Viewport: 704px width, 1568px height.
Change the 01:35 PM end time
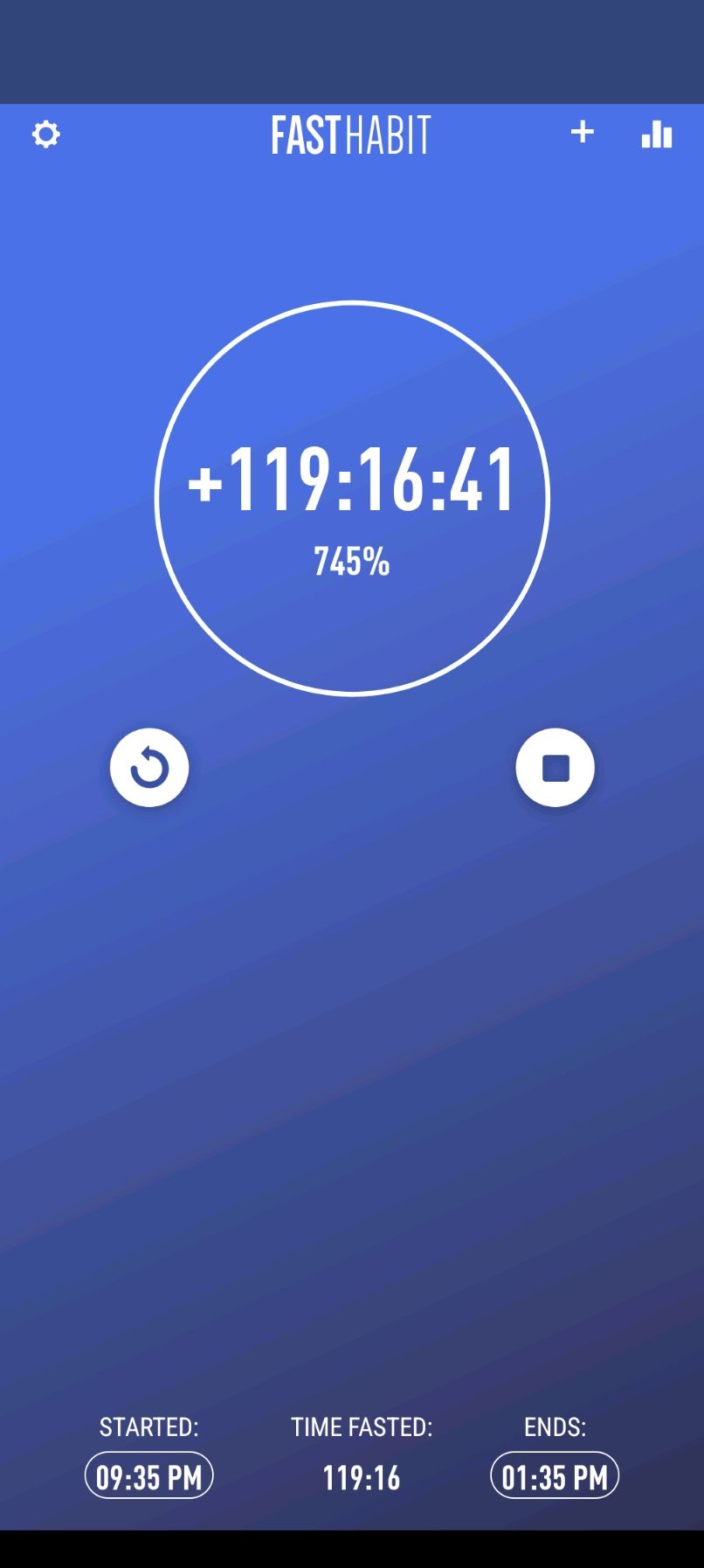point(555,1475)
